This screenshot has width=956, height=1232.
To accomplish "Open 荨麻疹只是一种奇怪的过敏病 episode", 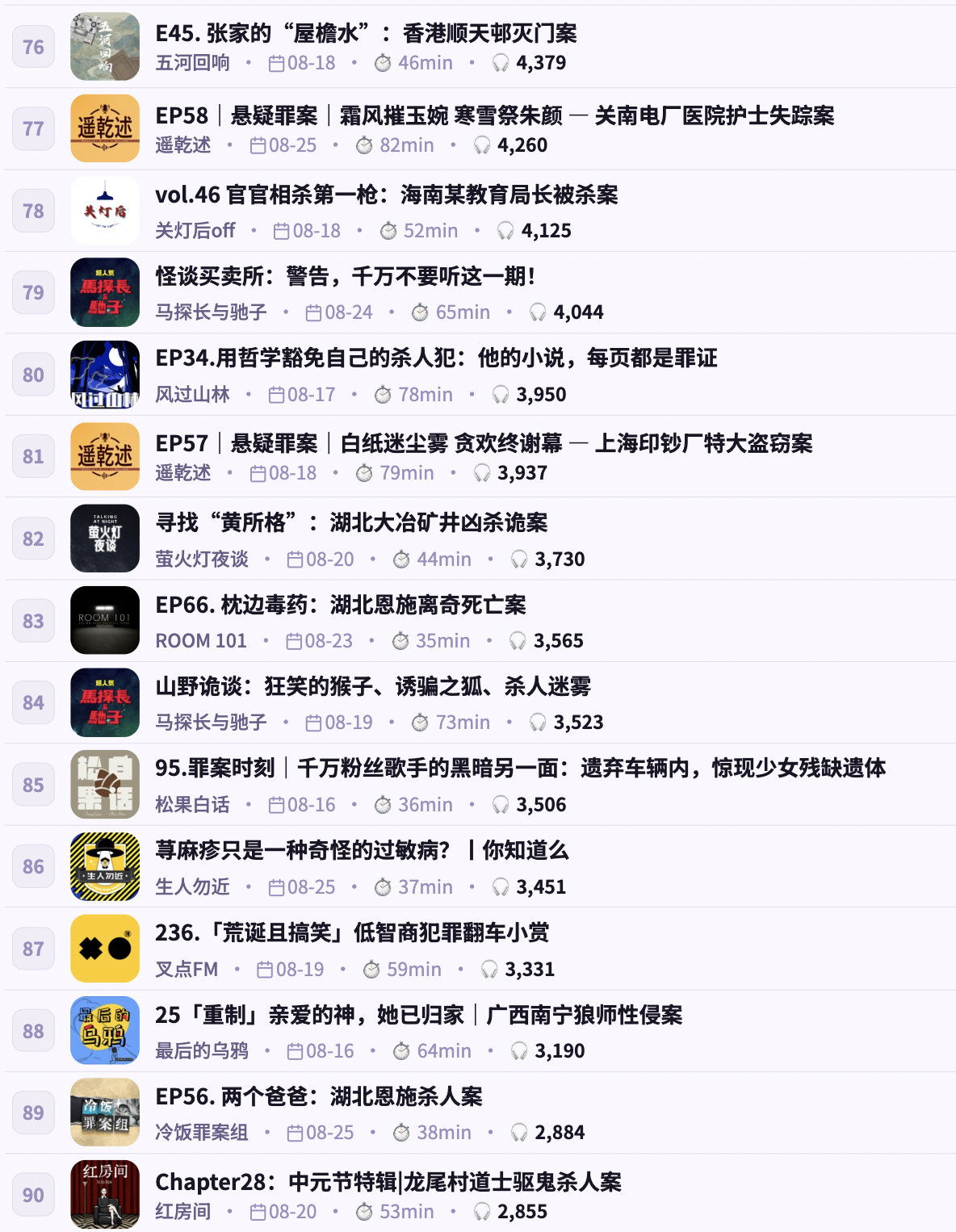I will point(362,850).
